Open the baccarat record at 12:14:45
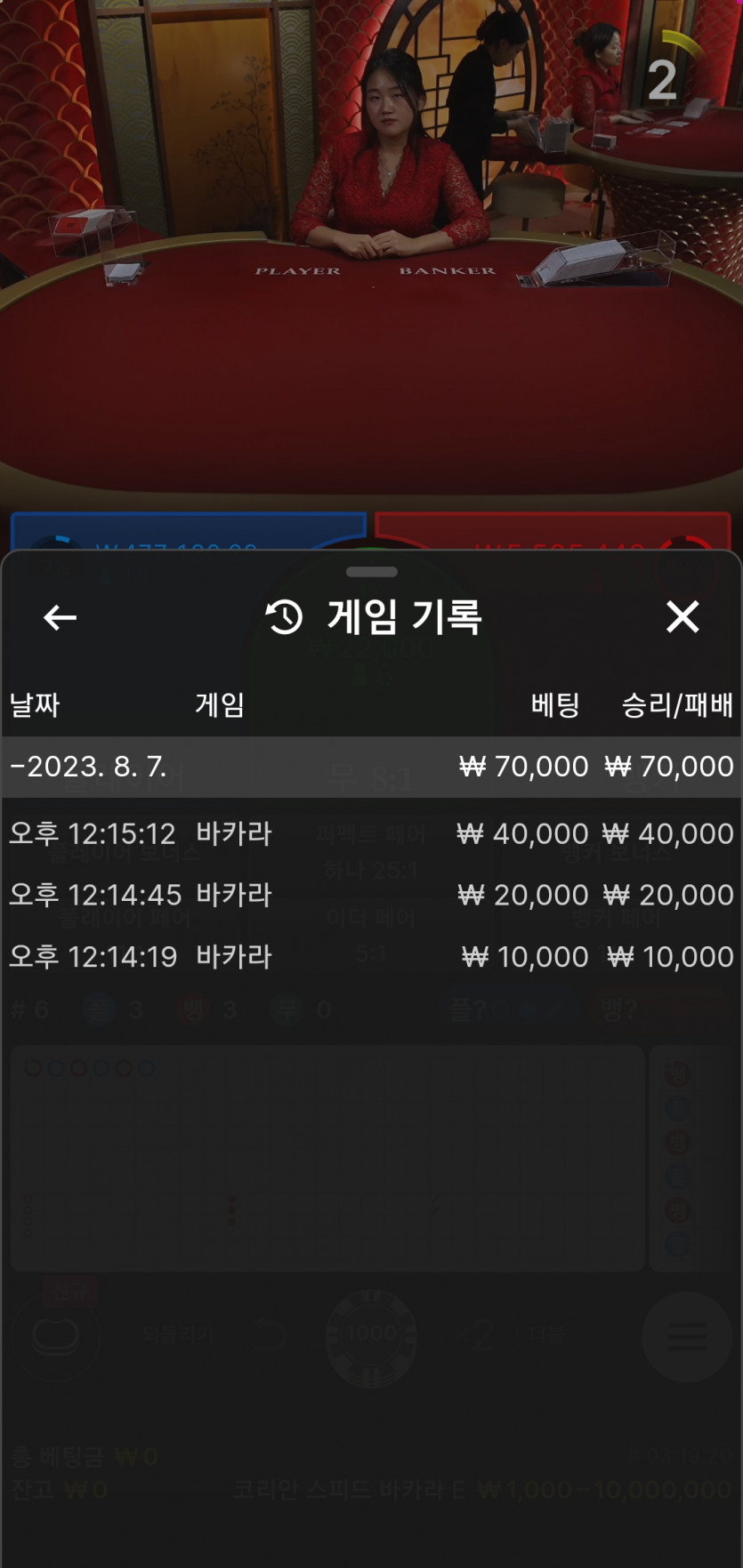This screenshot has height=1568, width=743. tap(371, 895)
